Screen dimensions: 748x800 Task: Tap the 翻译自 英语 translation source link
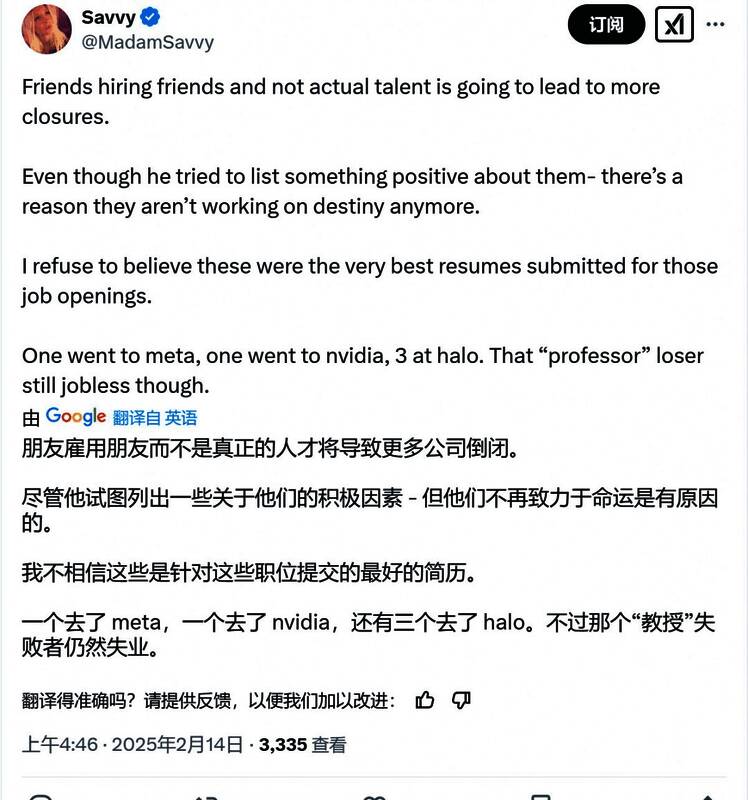tap(155, 418)
